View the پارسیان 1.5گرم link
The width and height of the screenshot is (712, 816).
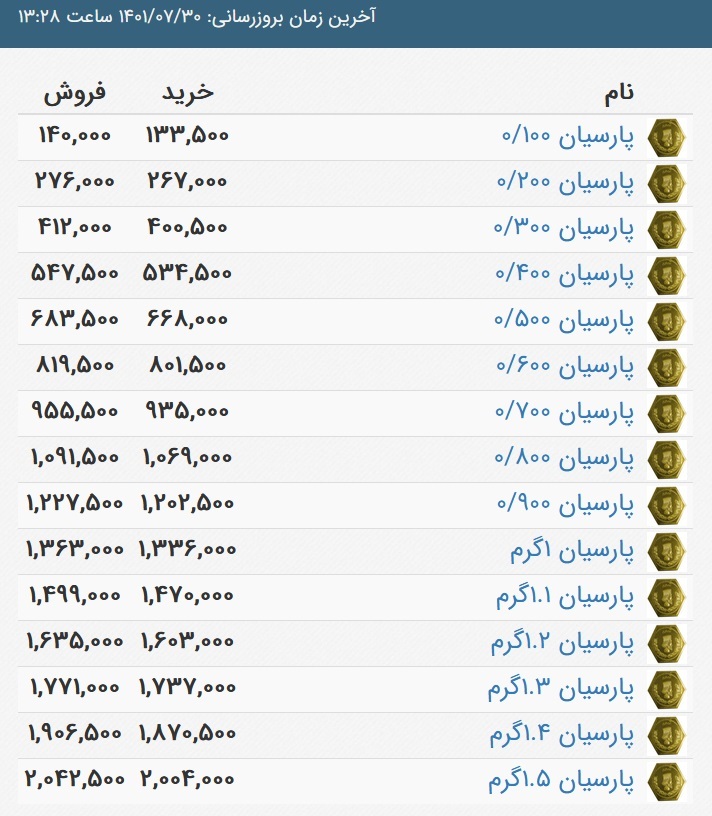561,781
